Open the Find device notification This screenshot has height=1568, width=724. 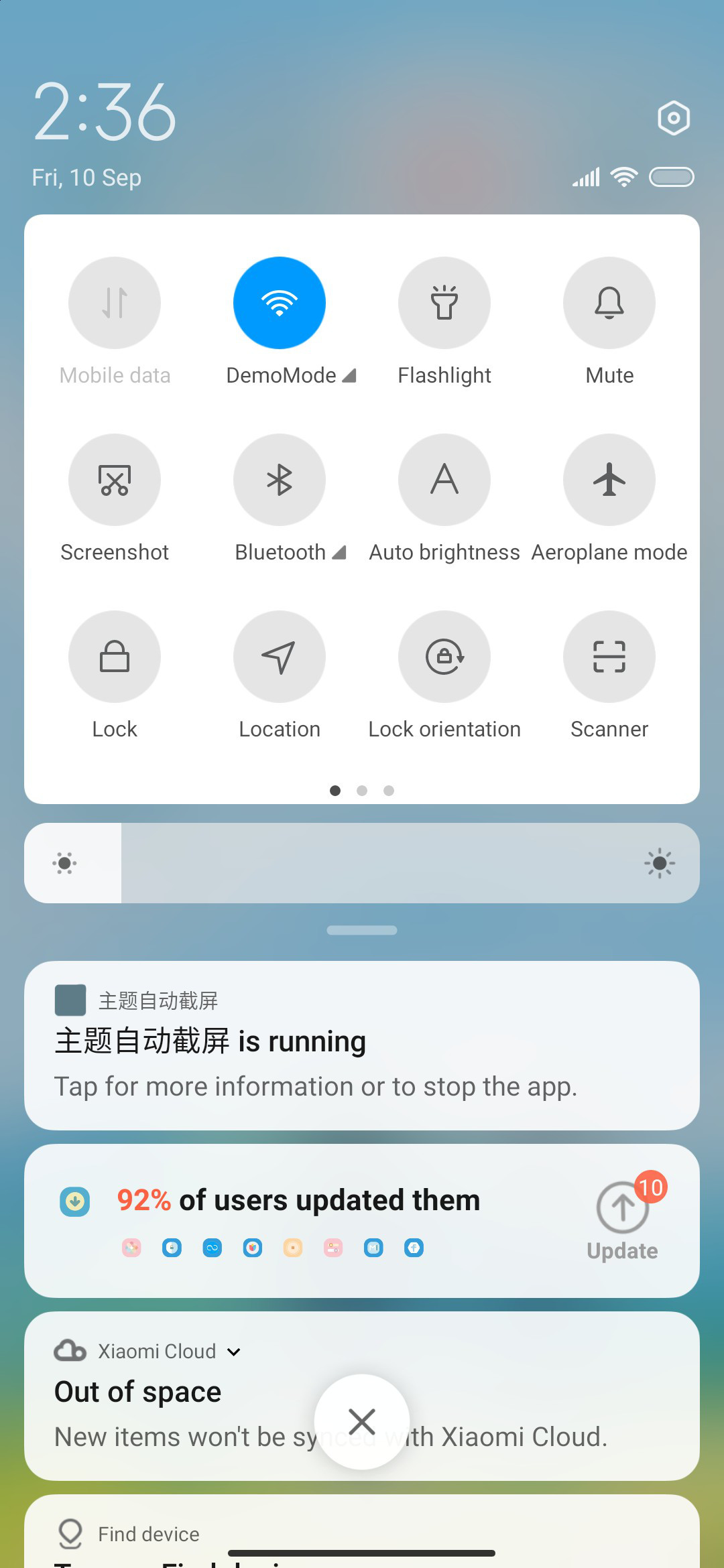pyautogui.click(x=362, y=1532)
